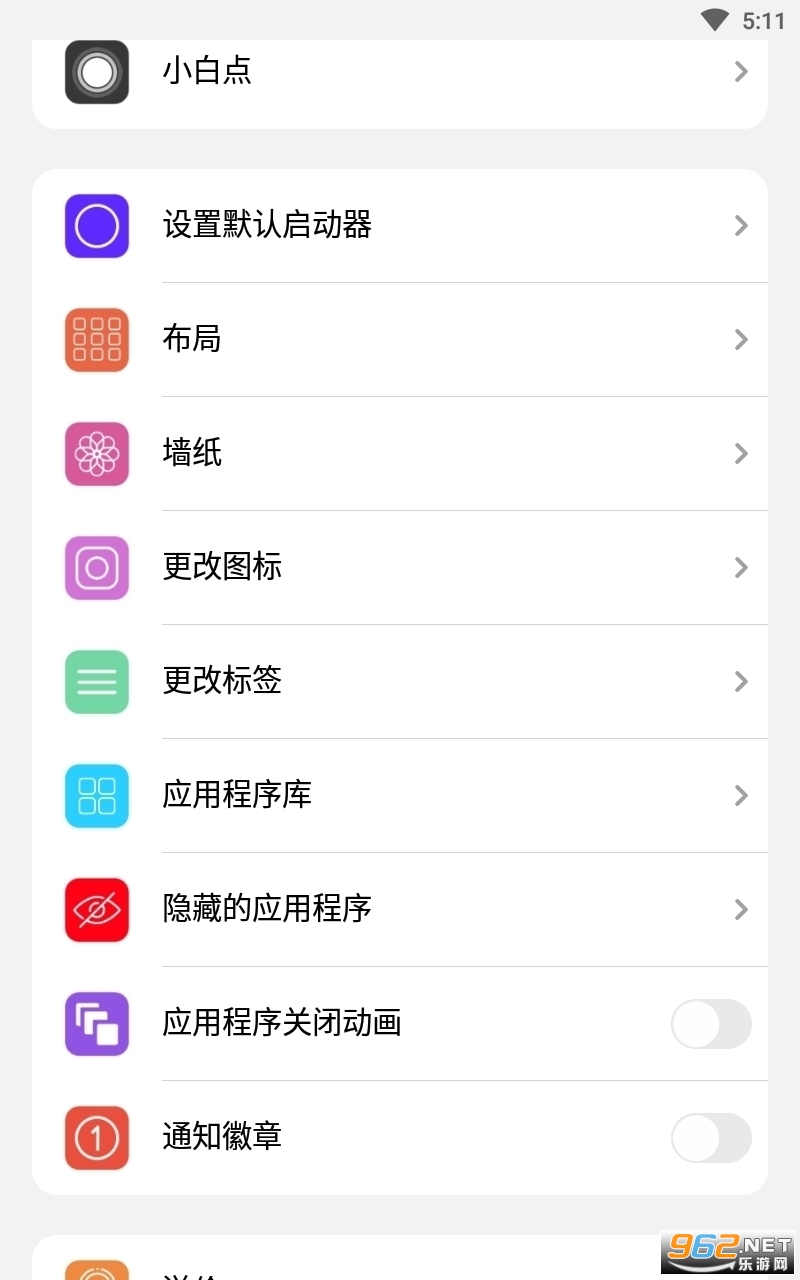View 隐藏的应用程序 hidden apps

pyautogui.click(x=400, y=909)
